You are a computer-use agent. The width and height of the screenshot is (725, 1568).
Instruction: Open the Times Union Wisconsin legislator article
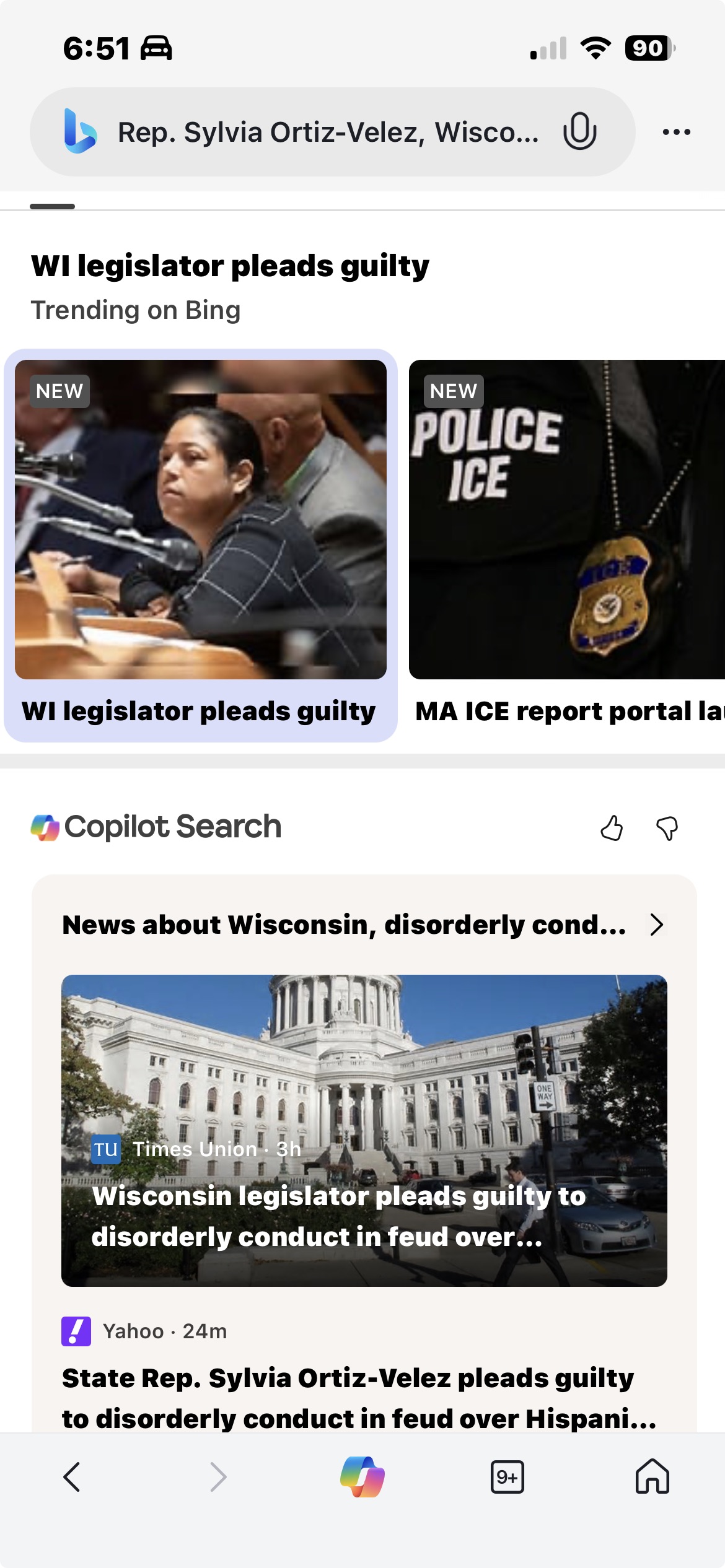(x=364, y=1130)
